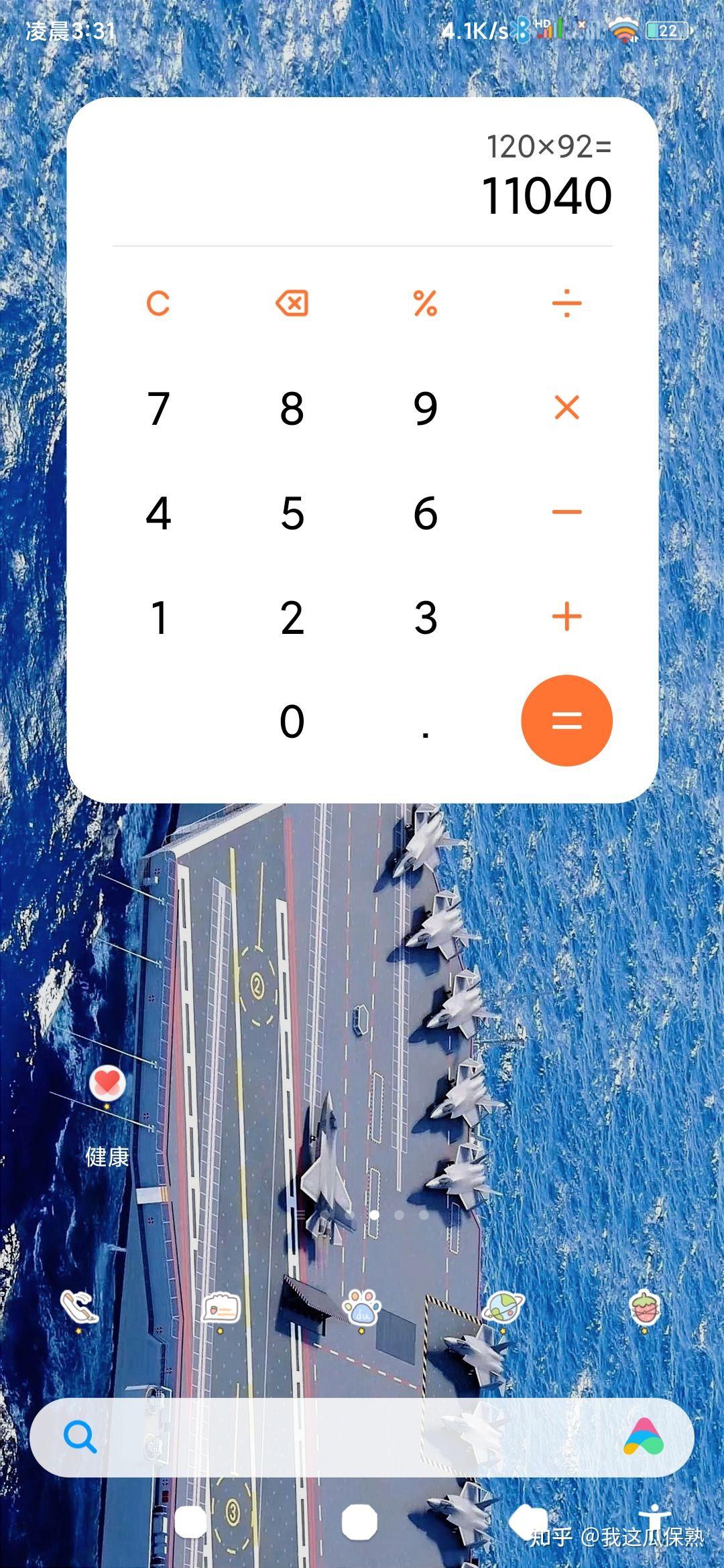Screen dimensions: 724x1568
Task: Select the minus operator
Action: point(566,513)
